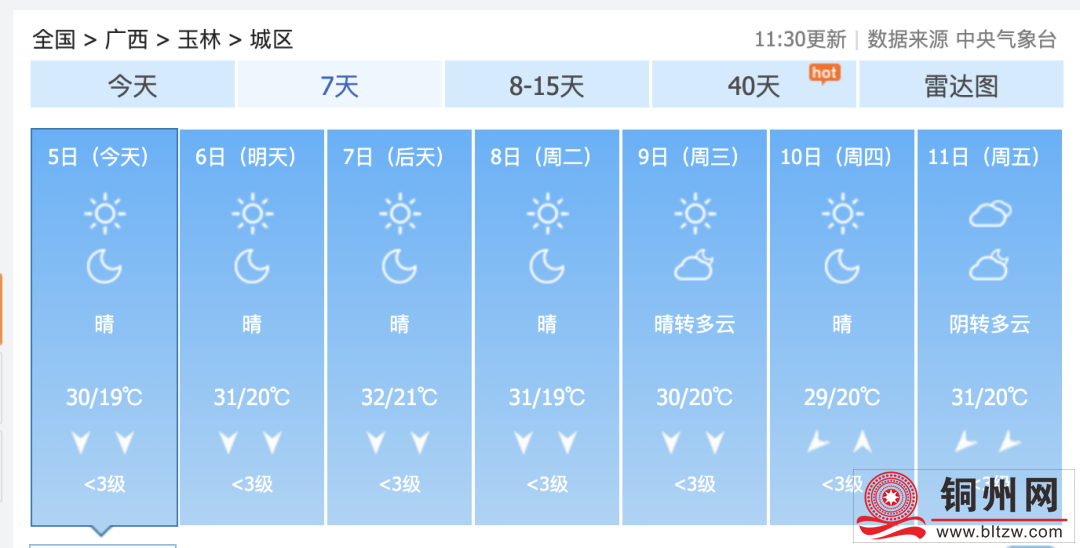Switch to the 今天 tab
1080x548 pixels.
click(133, 85)
